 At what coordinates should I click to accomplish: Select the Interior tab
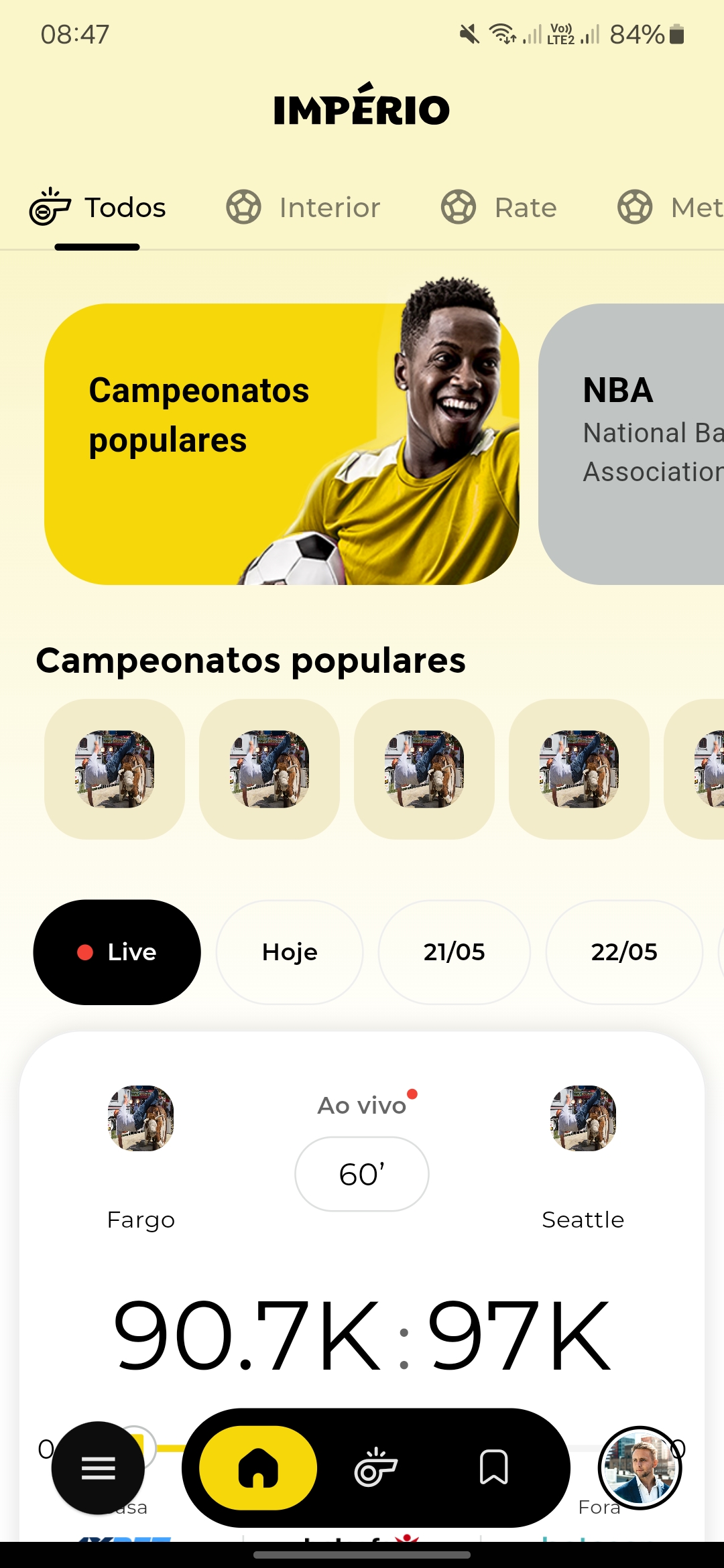click(304, 208)
